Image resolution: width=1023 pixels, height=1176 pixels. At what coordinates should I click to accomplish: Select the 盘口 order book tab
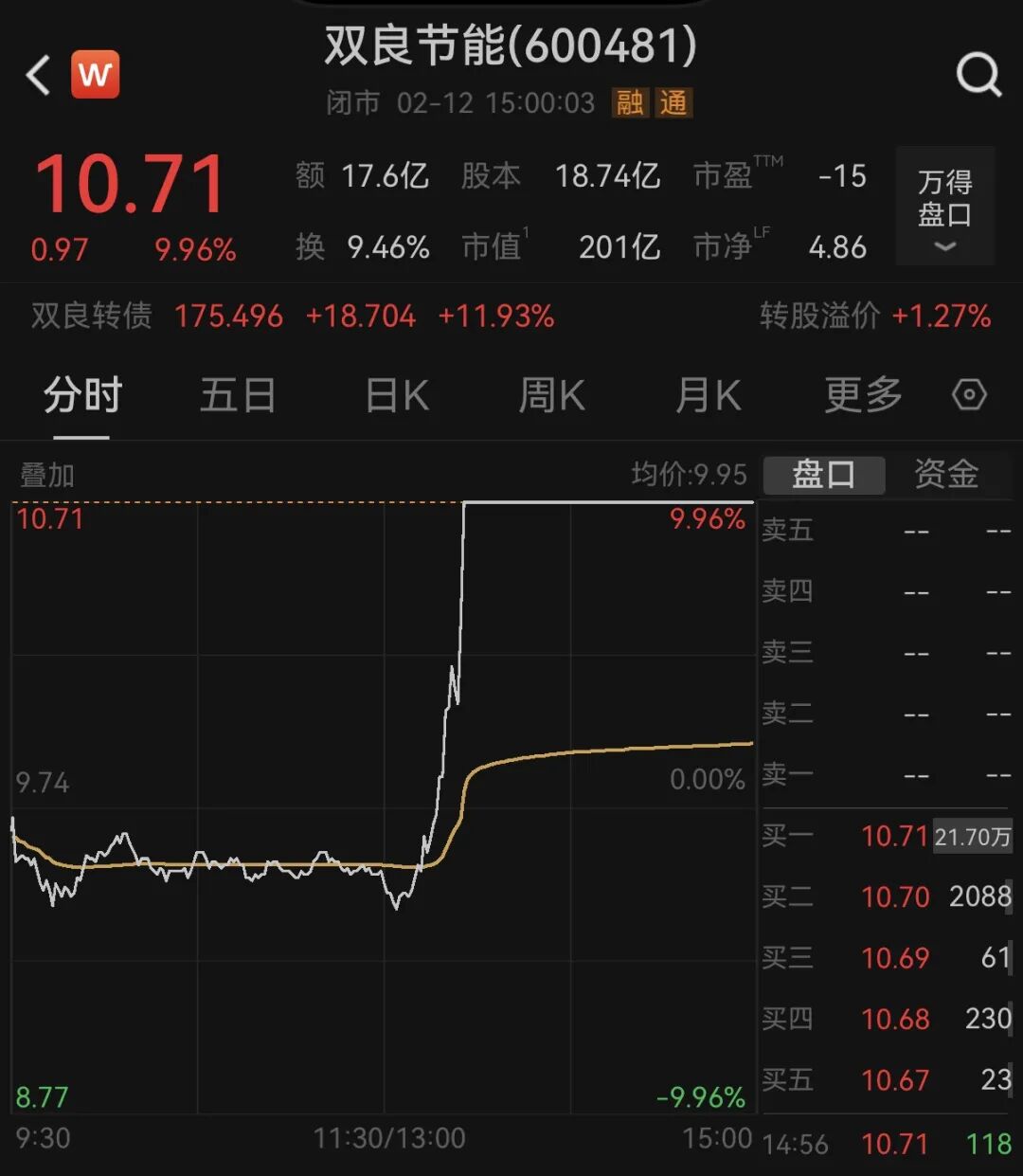click(823, 475)
